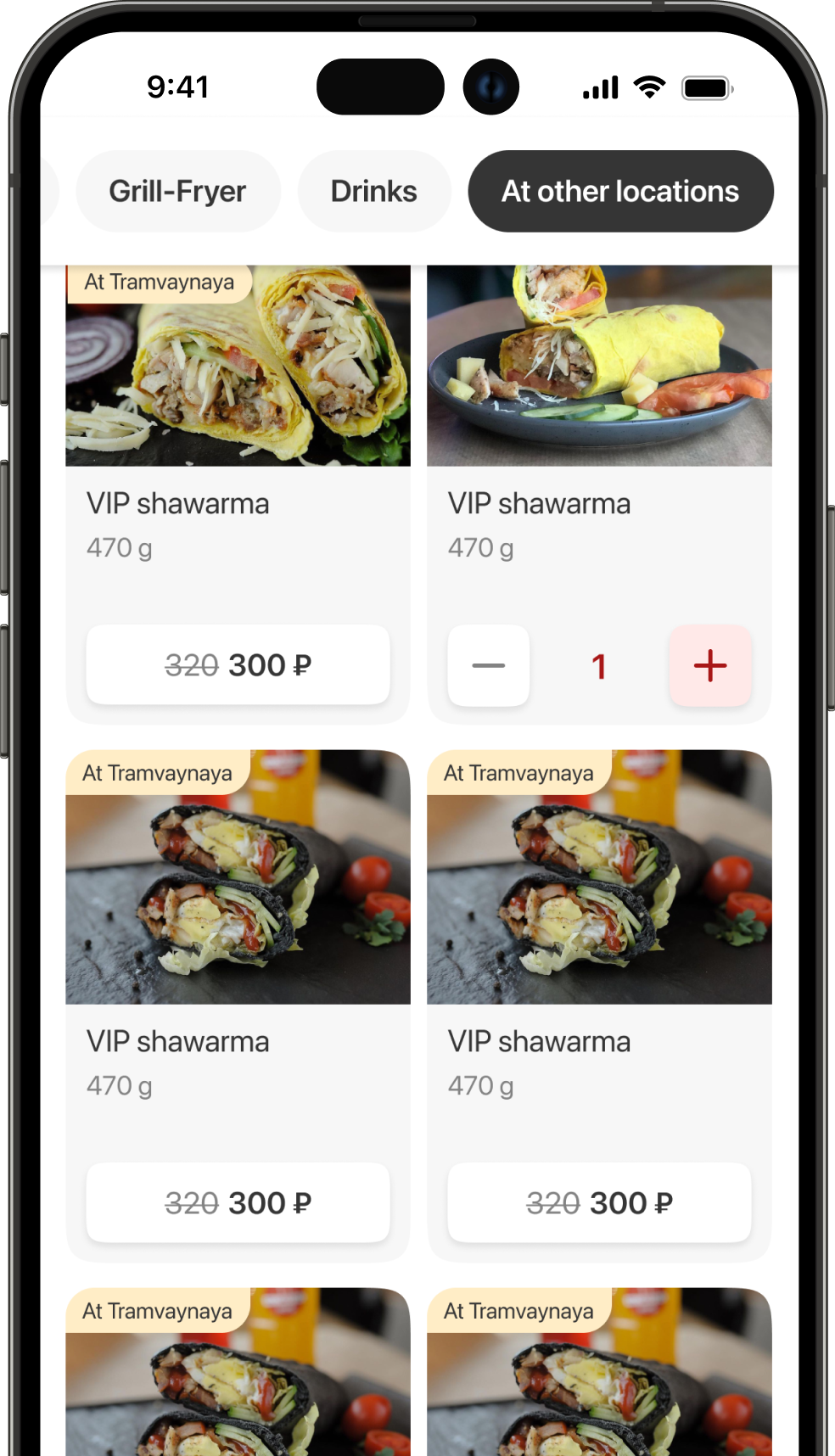Image resolution: width=835 pixels, height=1456 pixels.
Task: Open the VIP shawarma served on a dark plate
Action: click(x=599, y=367)
